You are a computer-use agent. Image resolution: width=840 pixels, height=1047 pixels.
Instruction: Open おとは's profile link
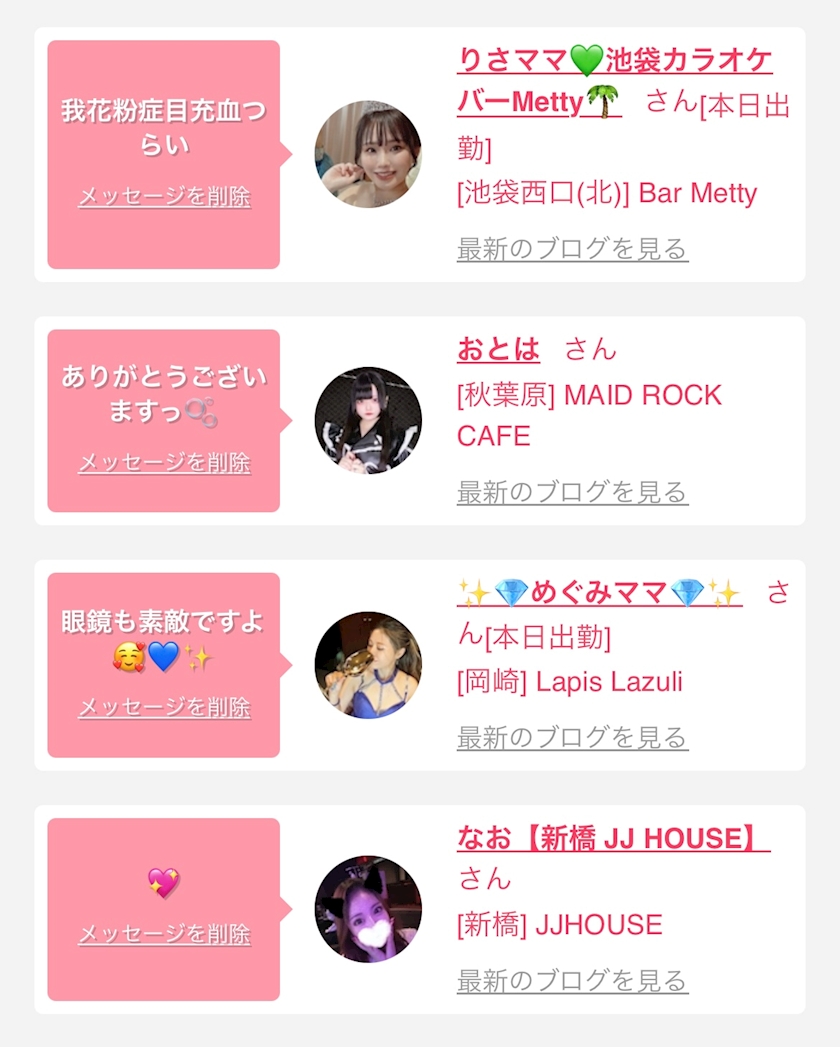(x=498, y=349)
